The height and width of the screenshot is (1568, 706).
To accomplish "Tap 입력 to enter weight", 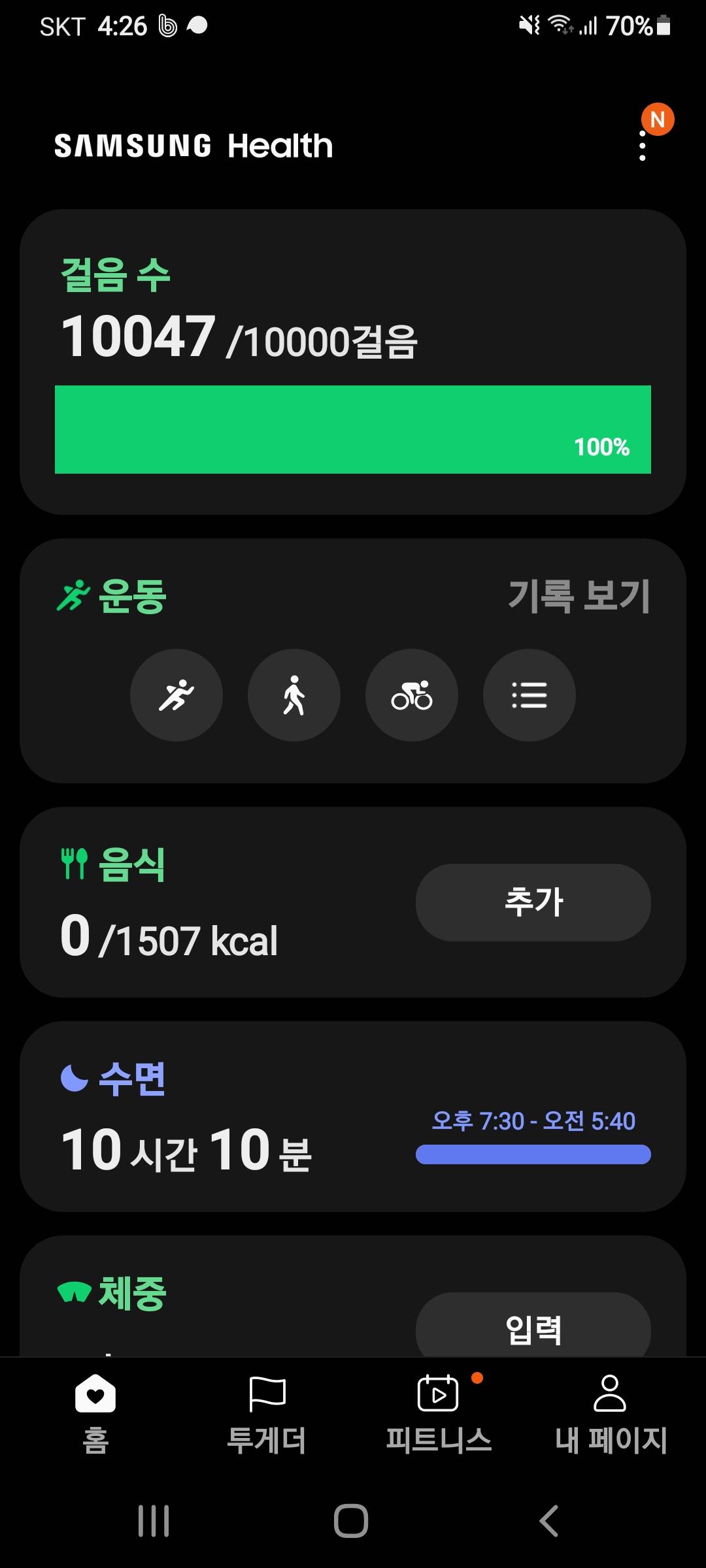I will [533, 1328].
